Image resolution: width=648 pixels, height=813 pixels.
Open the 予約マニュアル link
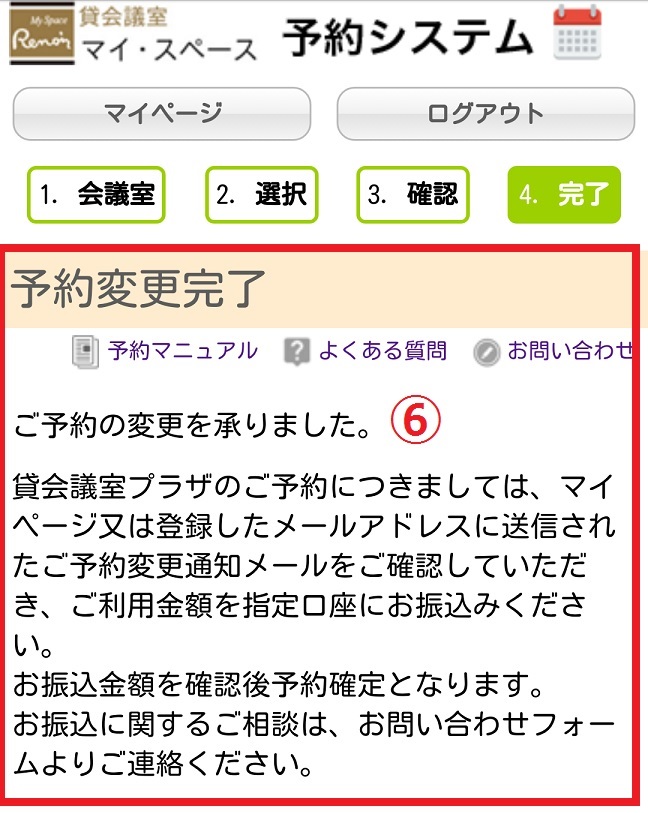coord(182,351)
